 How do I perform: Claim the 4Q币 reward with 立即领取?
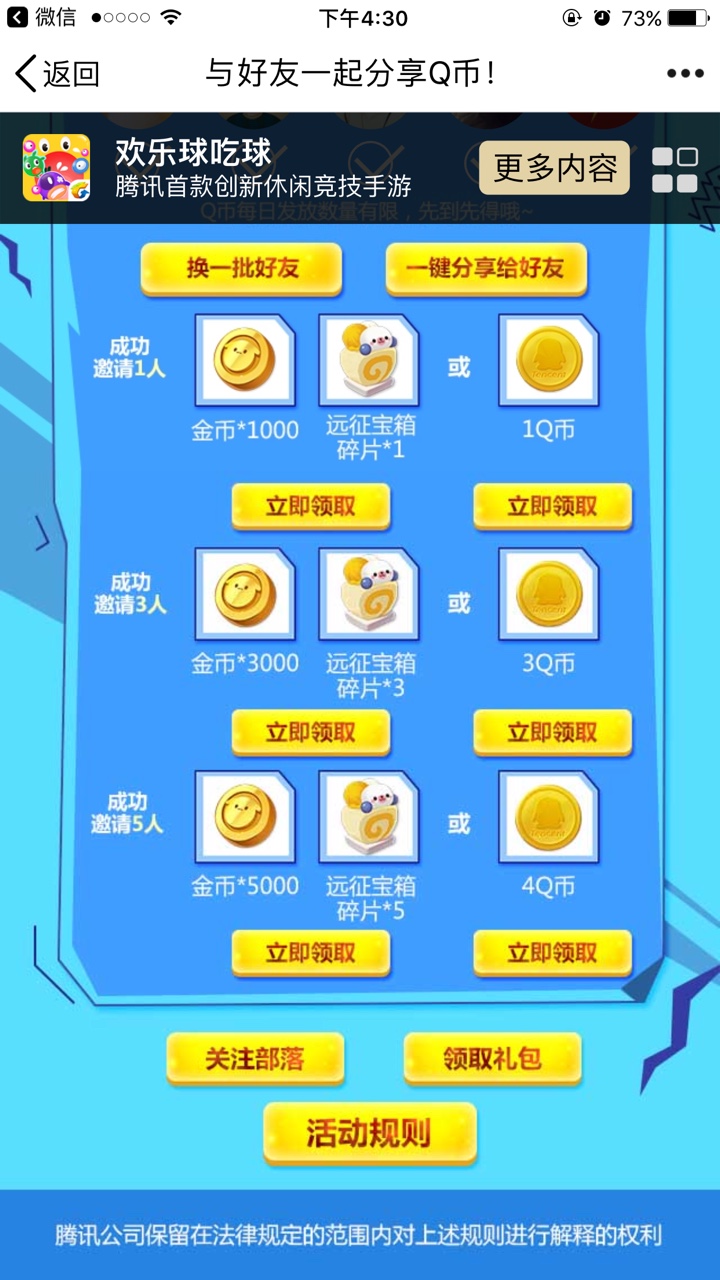[x=552, y=953]
